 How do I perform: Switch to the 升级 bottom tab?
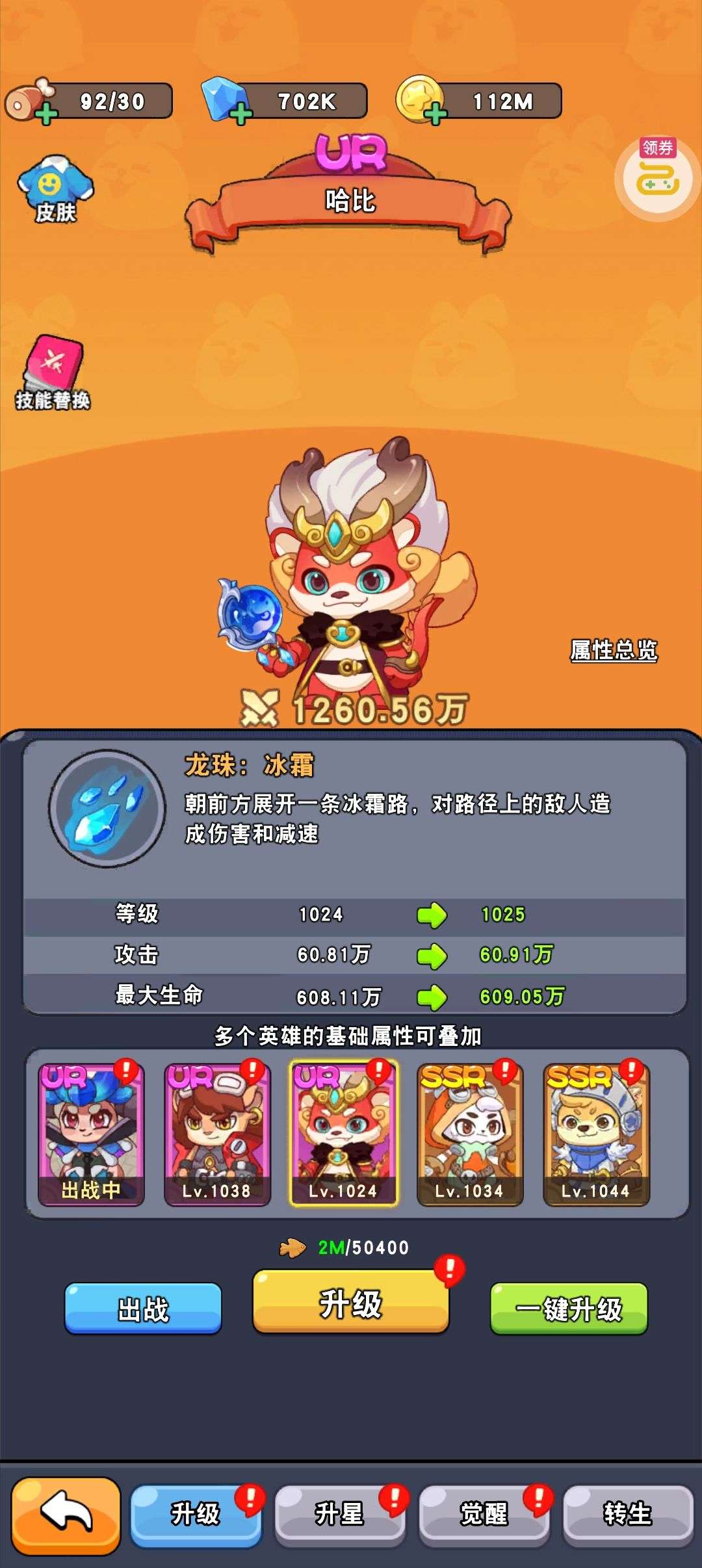pos(195,1515)
